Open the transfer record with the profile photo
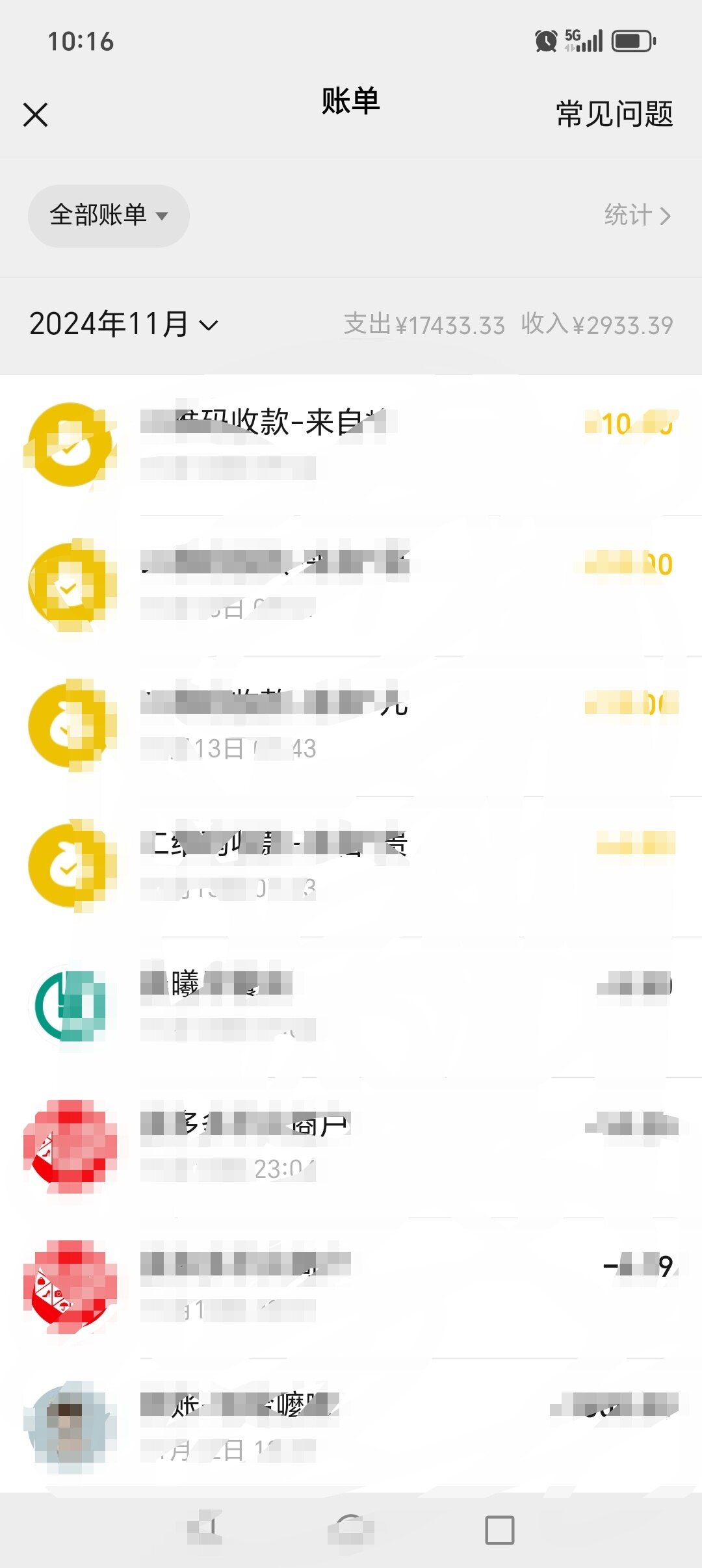The height and width of the screenshot is (1568, 702). (351, 1426)
